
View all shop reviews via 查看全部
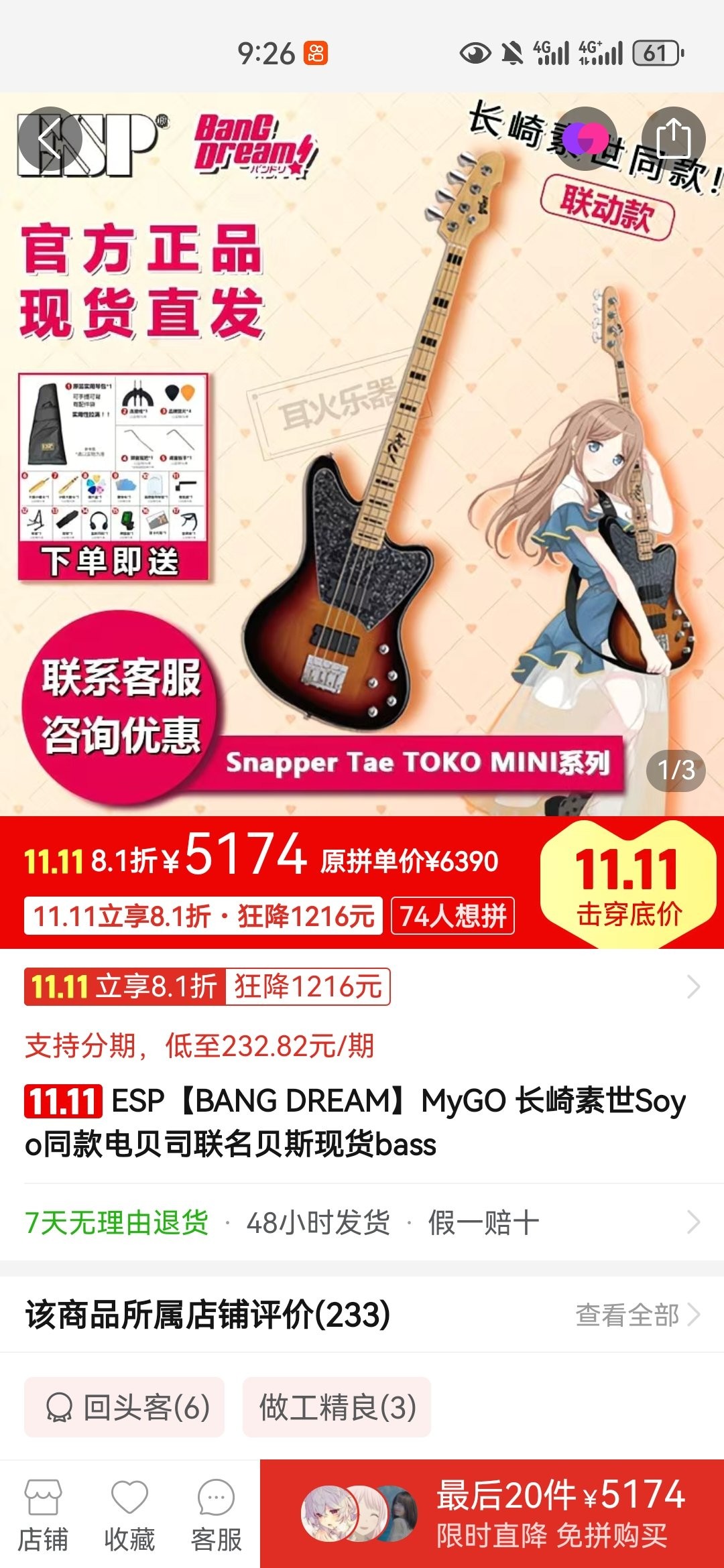pos(637,1315)
